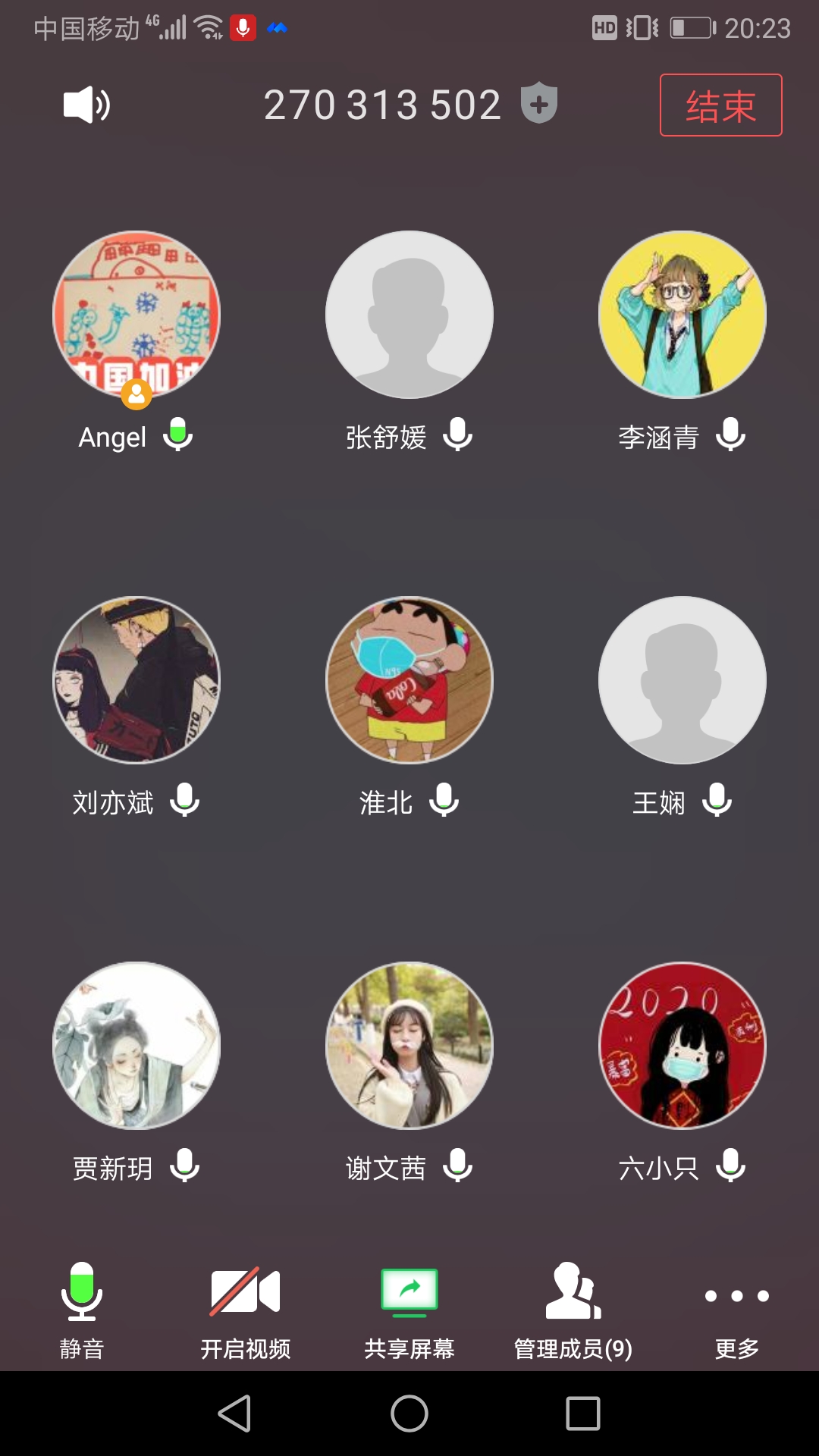Viewport: 819px width, 1456px height.
Task: Open the 更多 more options menu
Action: pos(736,1310)
